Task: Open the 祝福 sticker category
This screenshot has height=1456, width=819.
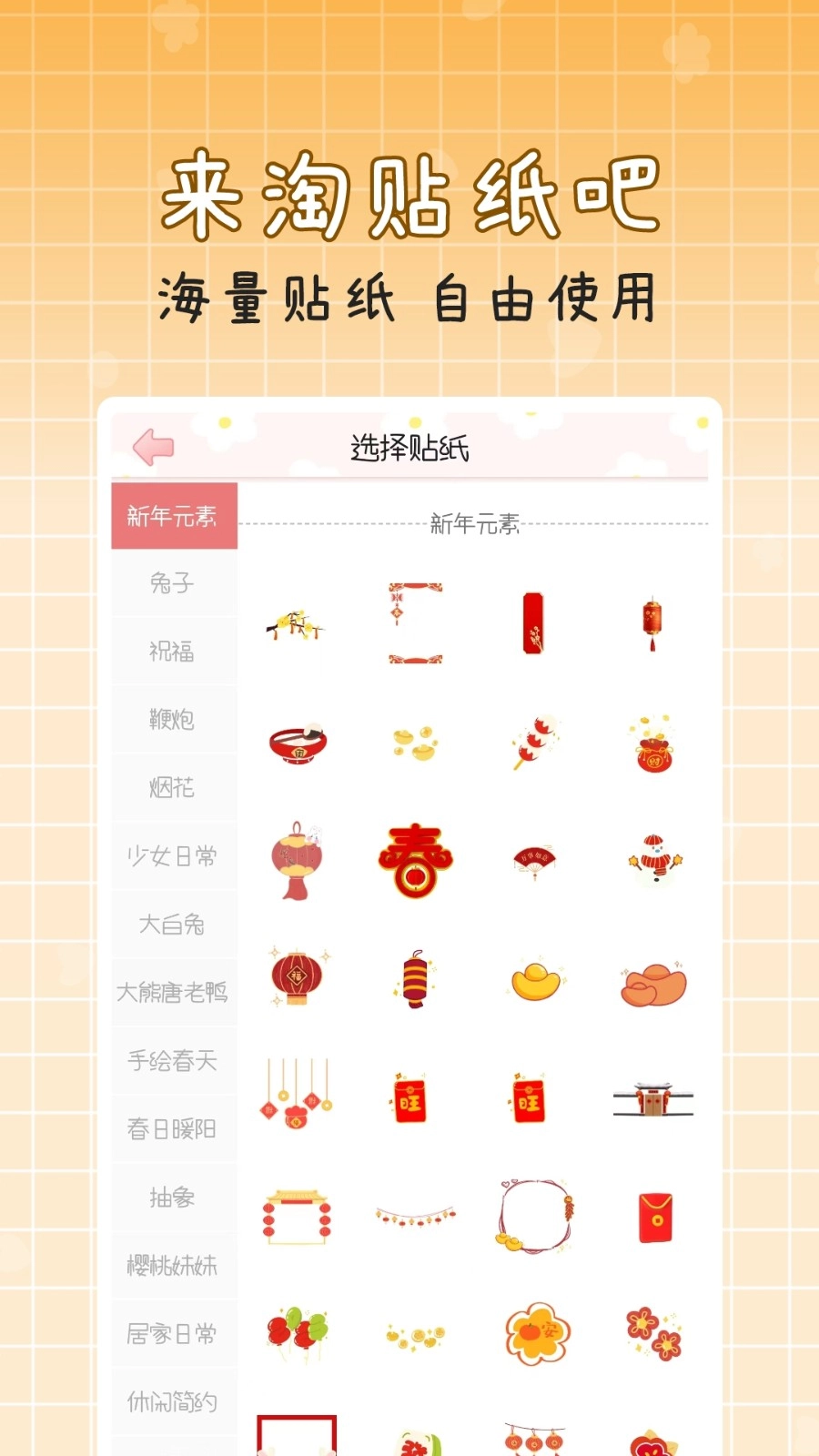Action: 174,651
